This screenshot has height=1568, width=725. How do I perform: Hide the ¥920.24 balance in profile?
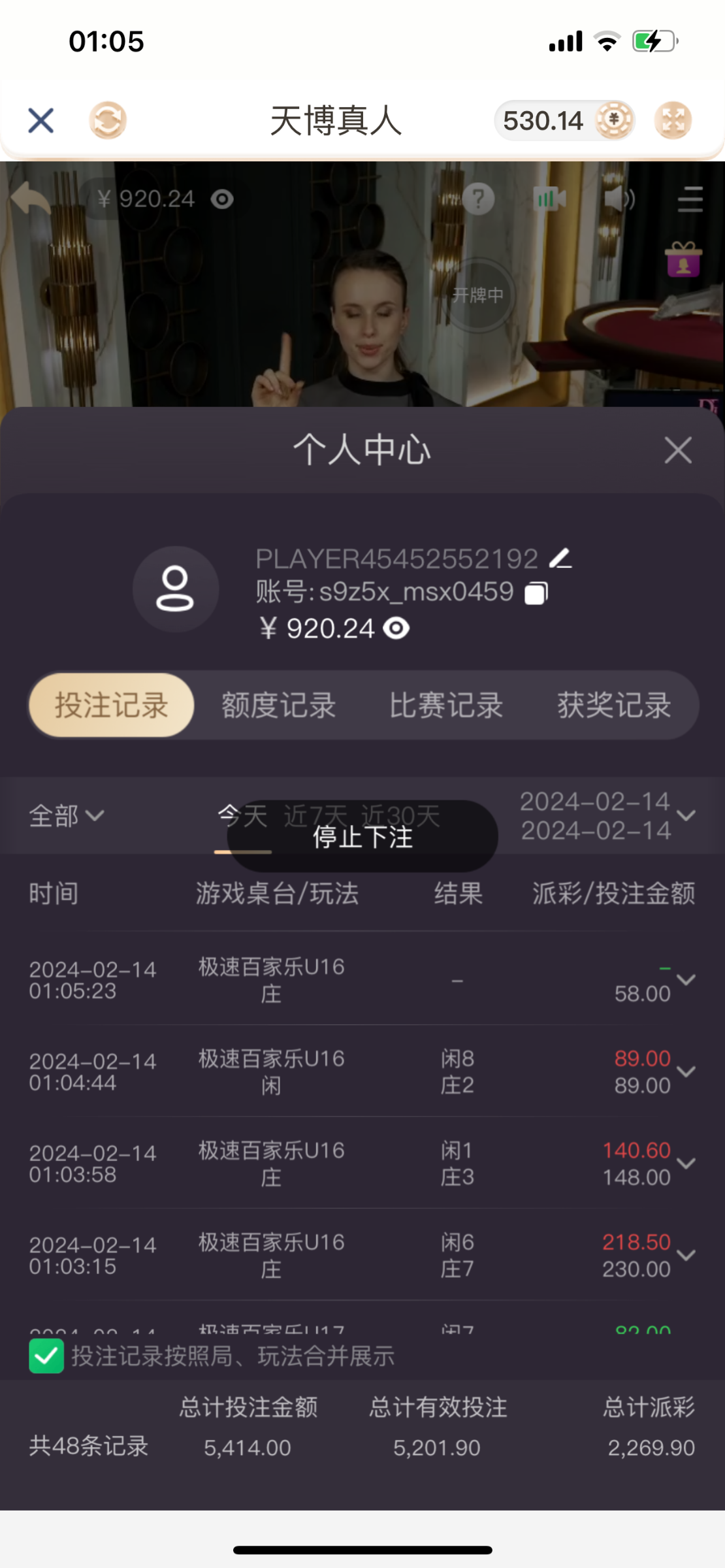pyautogui.click(x=396, y=629)
